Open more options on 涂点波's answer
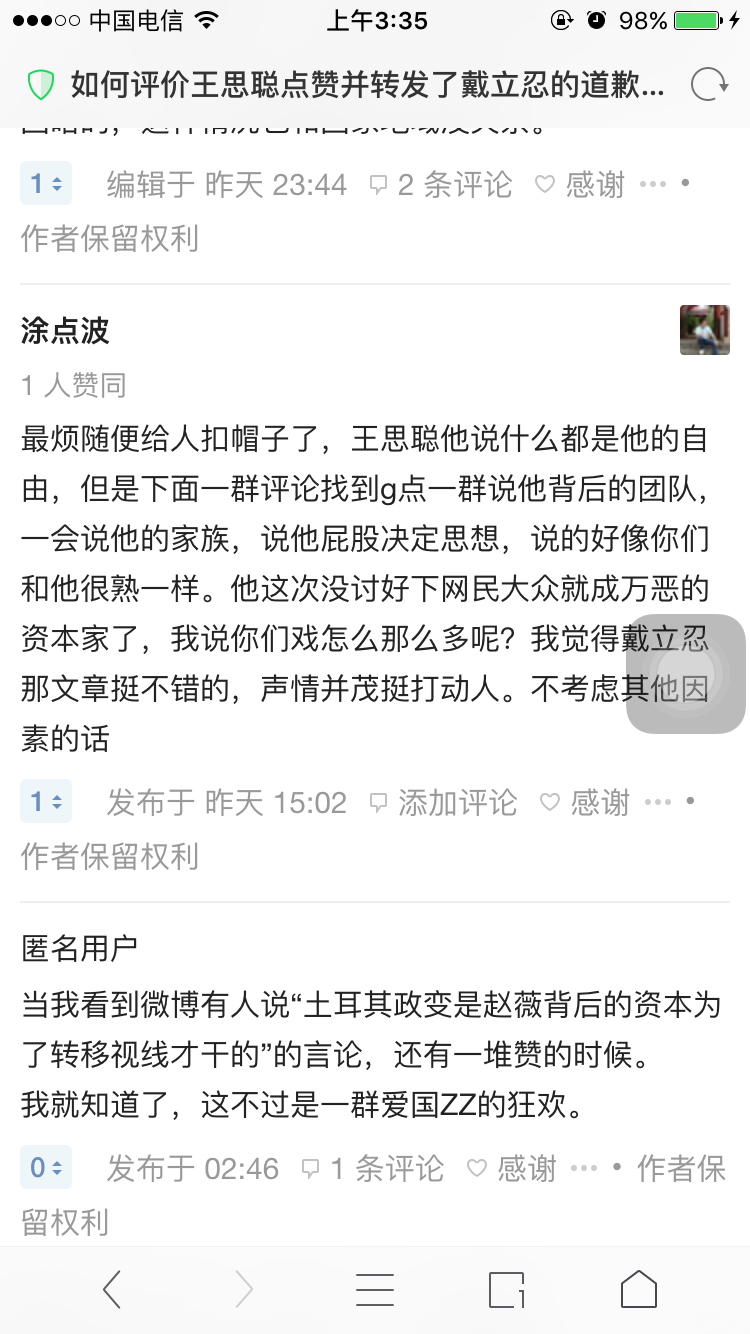The width and height of the screenshot is (750, 1334). point(658,802)
